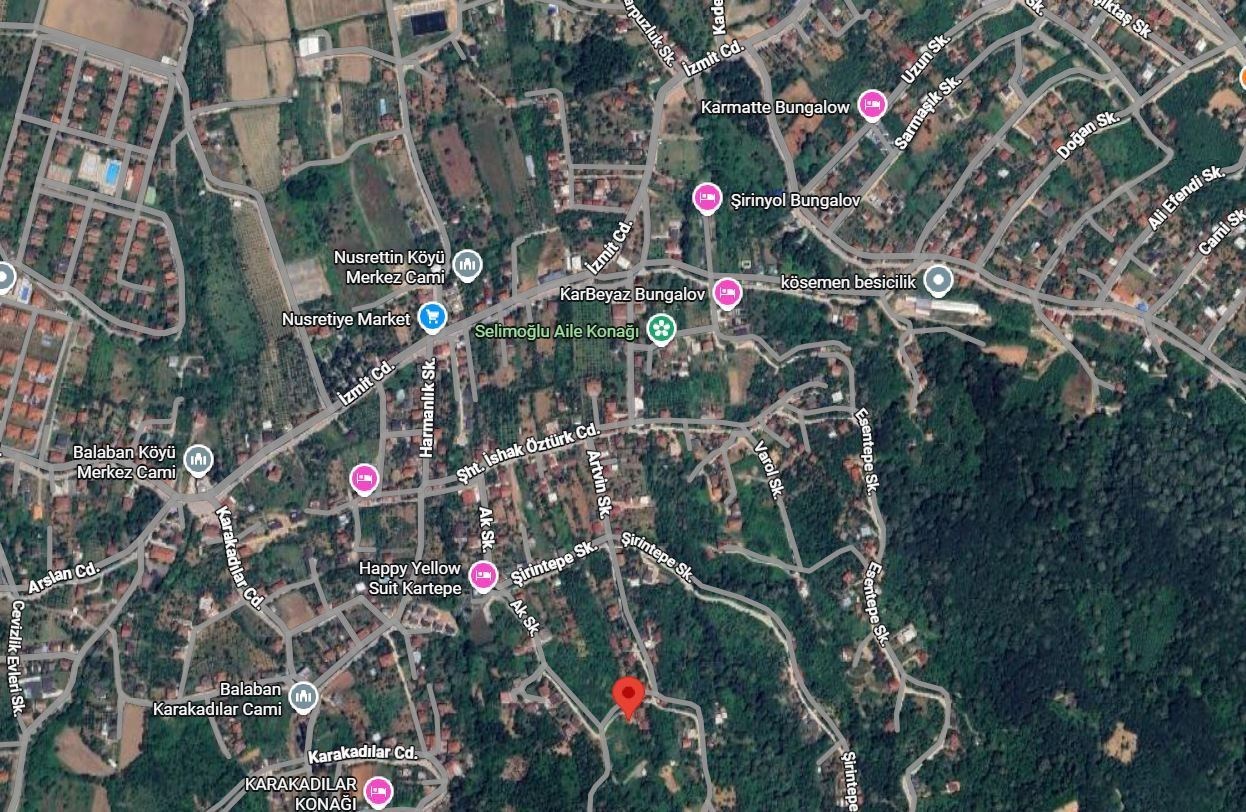Select the Şirinyol Bungalov marker
The image size is (1246, 812).
[707, 199]
